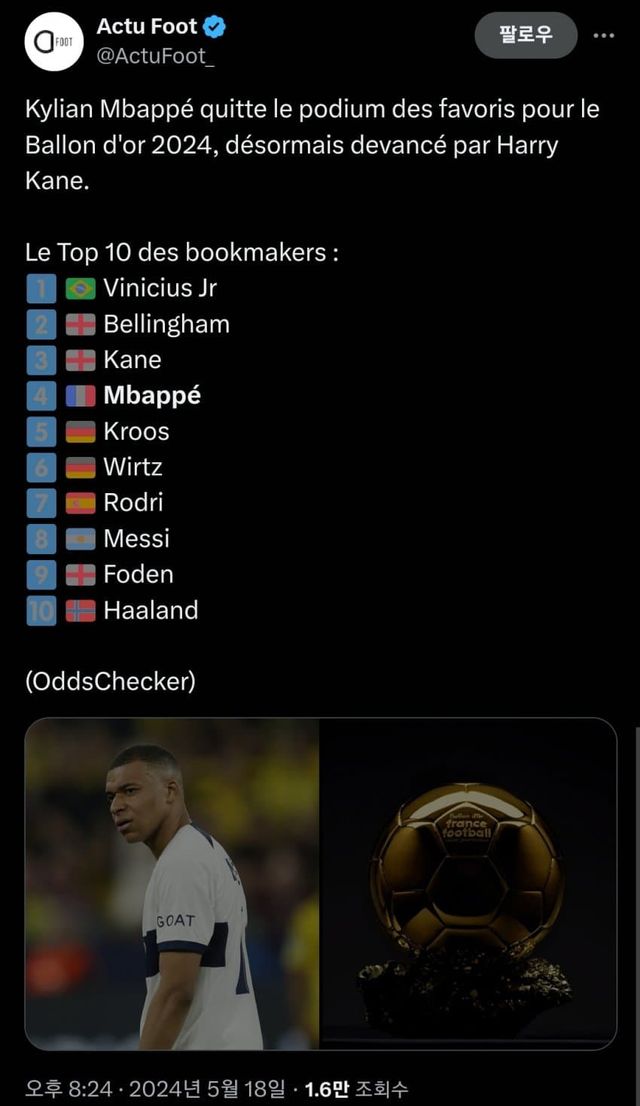Open the tweet's three-dot overflow menu
The image size is (640, 1106).
coord(604,35)
